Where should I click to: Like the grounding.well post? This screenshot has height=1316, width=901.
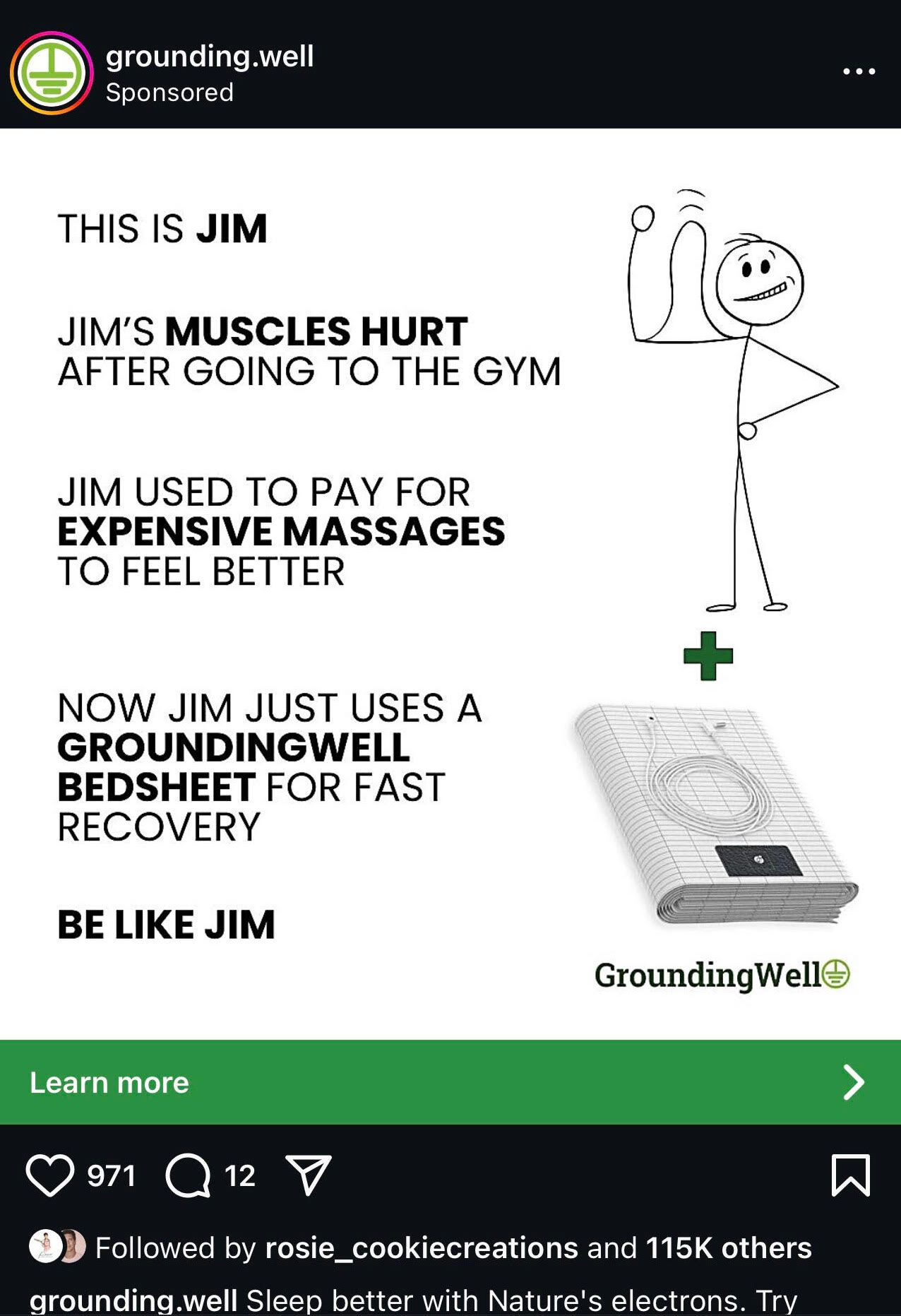50,1175
